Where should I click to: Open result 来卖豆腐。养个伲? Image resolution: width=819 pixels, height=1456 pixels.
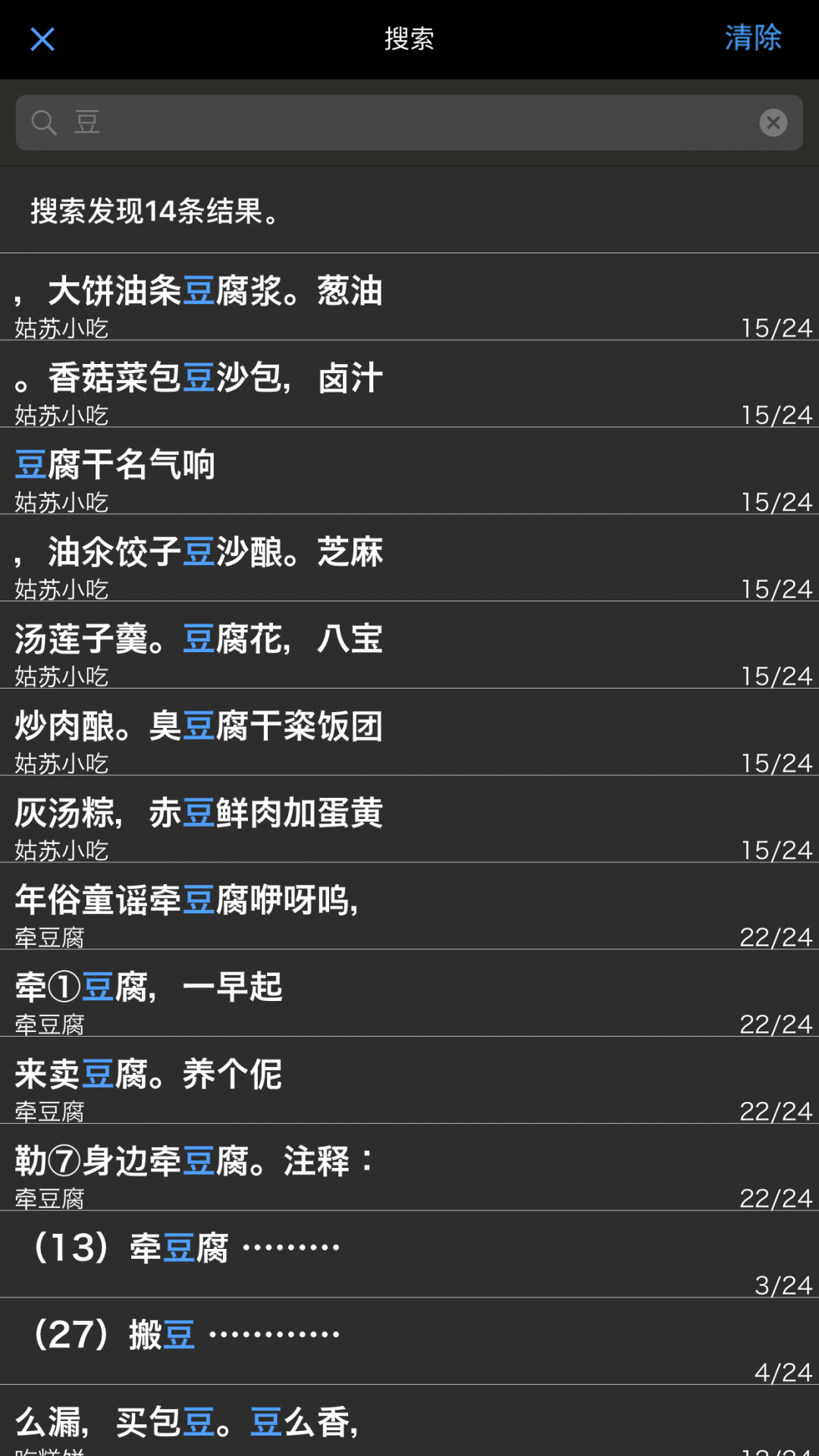click(409, 1081)
